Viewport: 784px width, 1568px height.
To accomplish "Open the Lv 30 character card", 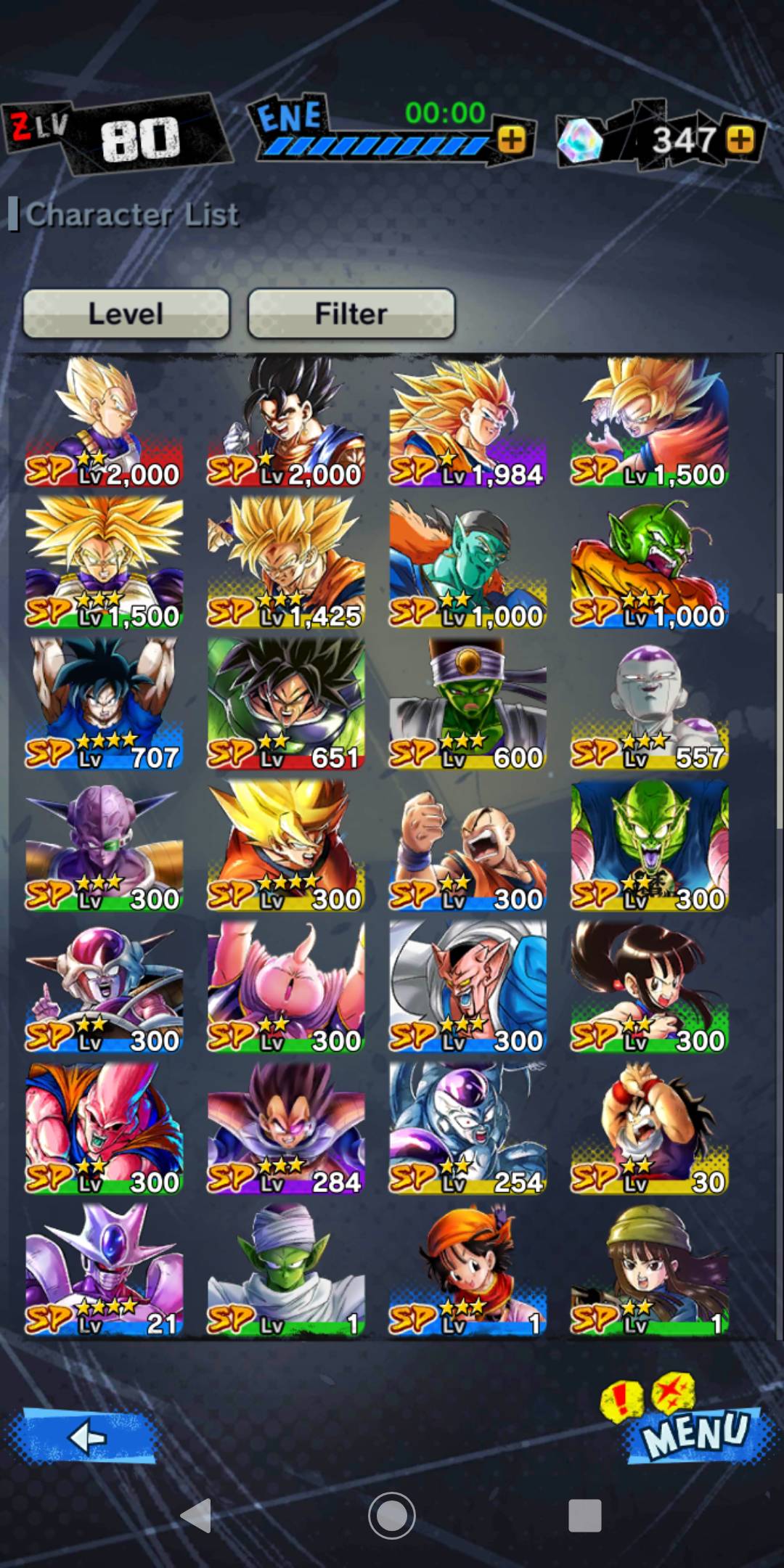I will [649, 1129].
